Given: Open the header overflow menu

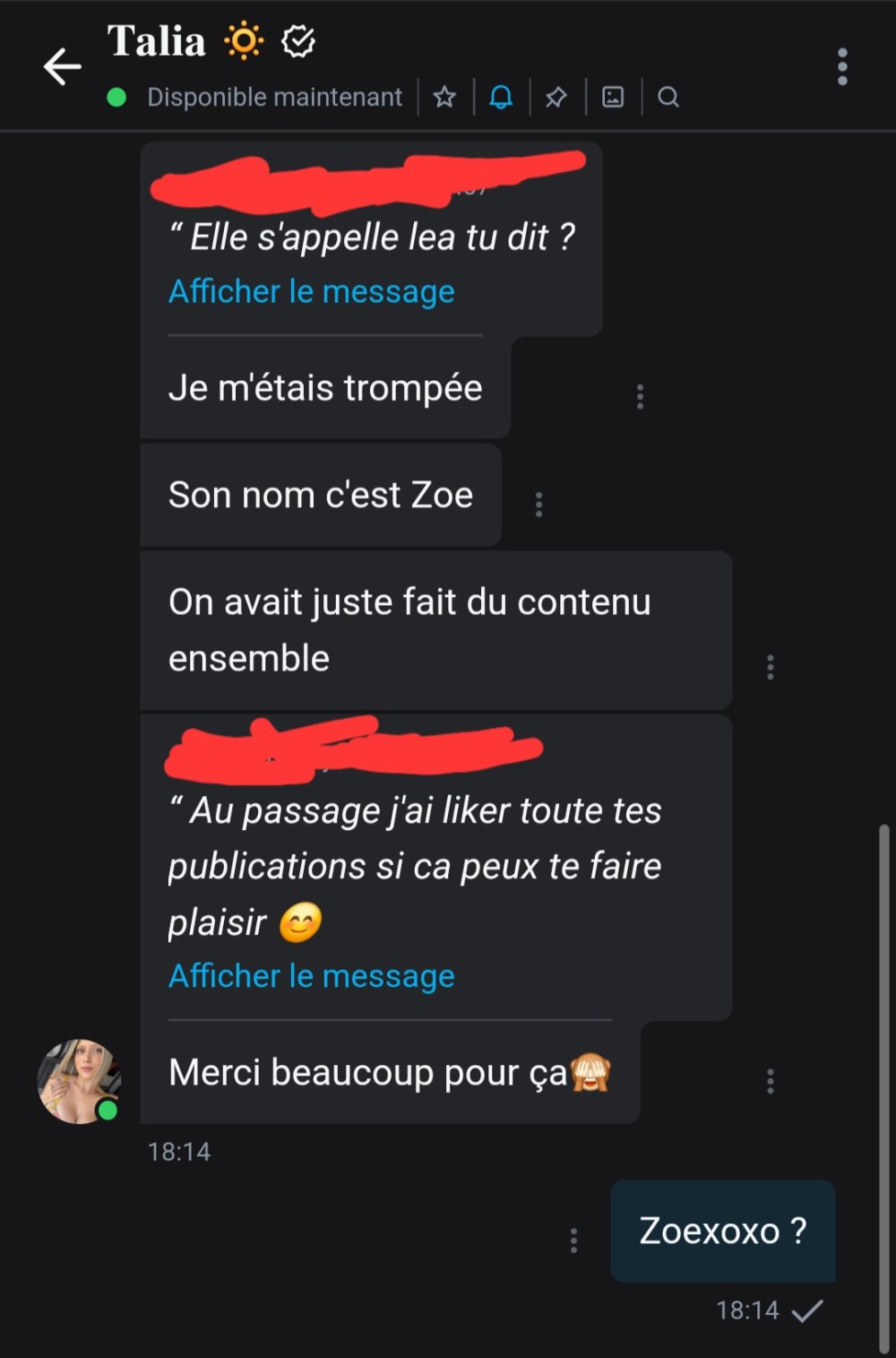Looking at the screenshot, I should [841, 67].
